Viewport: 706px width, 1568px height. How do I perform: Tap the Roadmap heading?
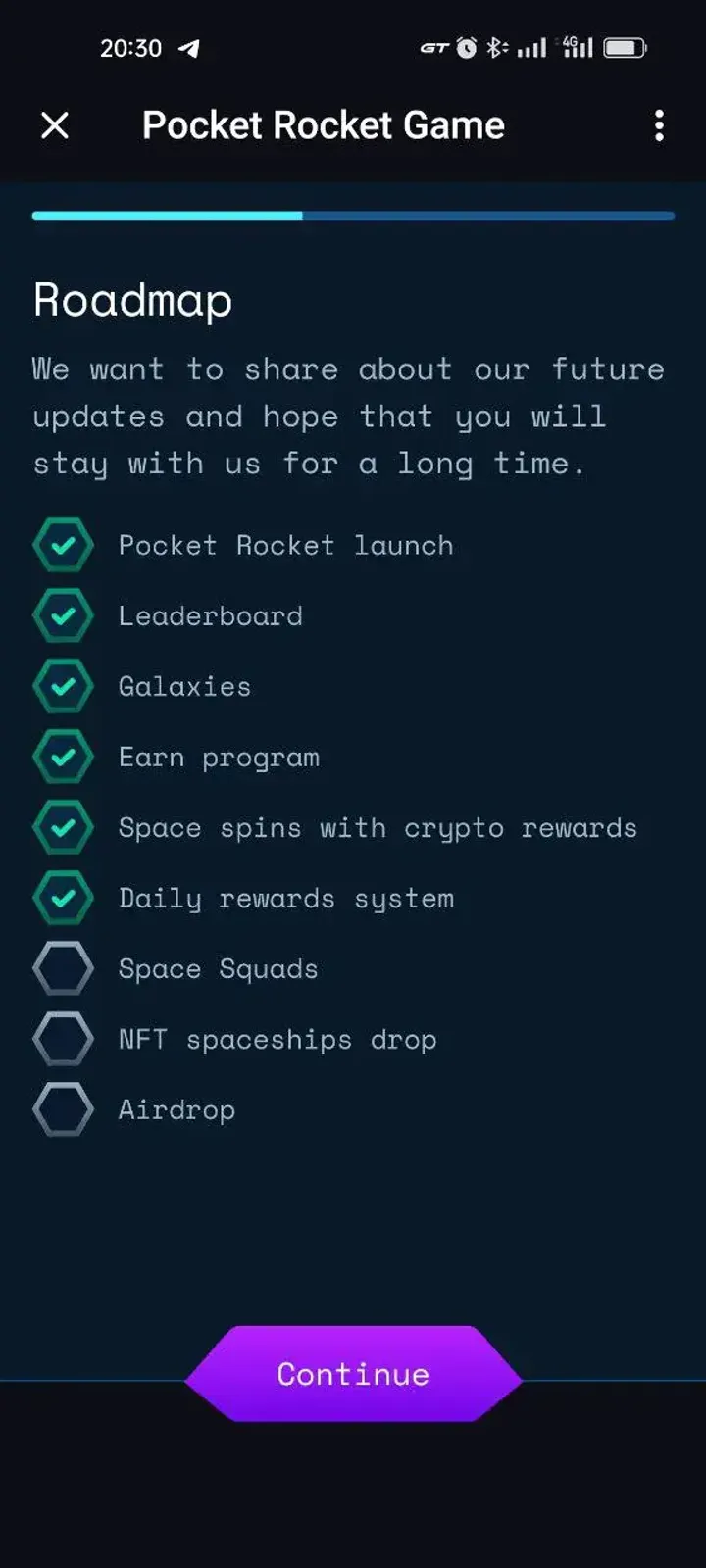[x=132, y=301]
